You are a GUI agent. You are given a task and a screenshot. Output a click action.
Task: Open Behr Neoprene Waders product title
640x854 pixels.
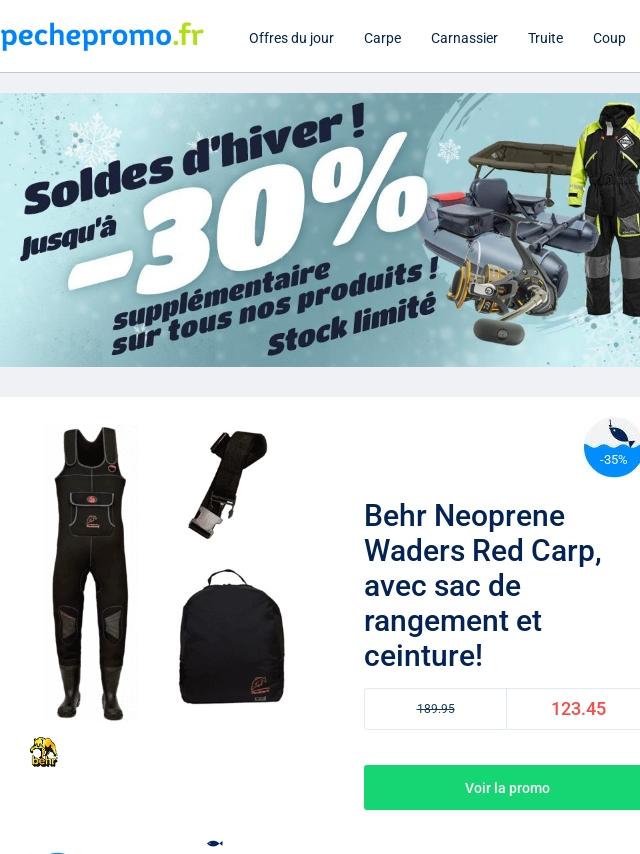483,585
